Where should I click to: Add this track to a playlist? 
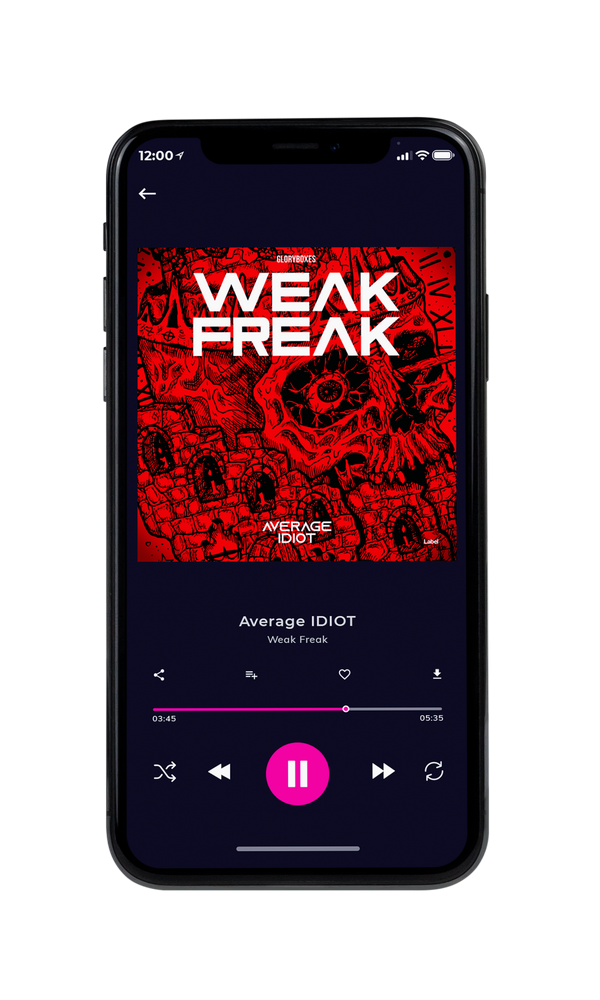coord(251,675)
